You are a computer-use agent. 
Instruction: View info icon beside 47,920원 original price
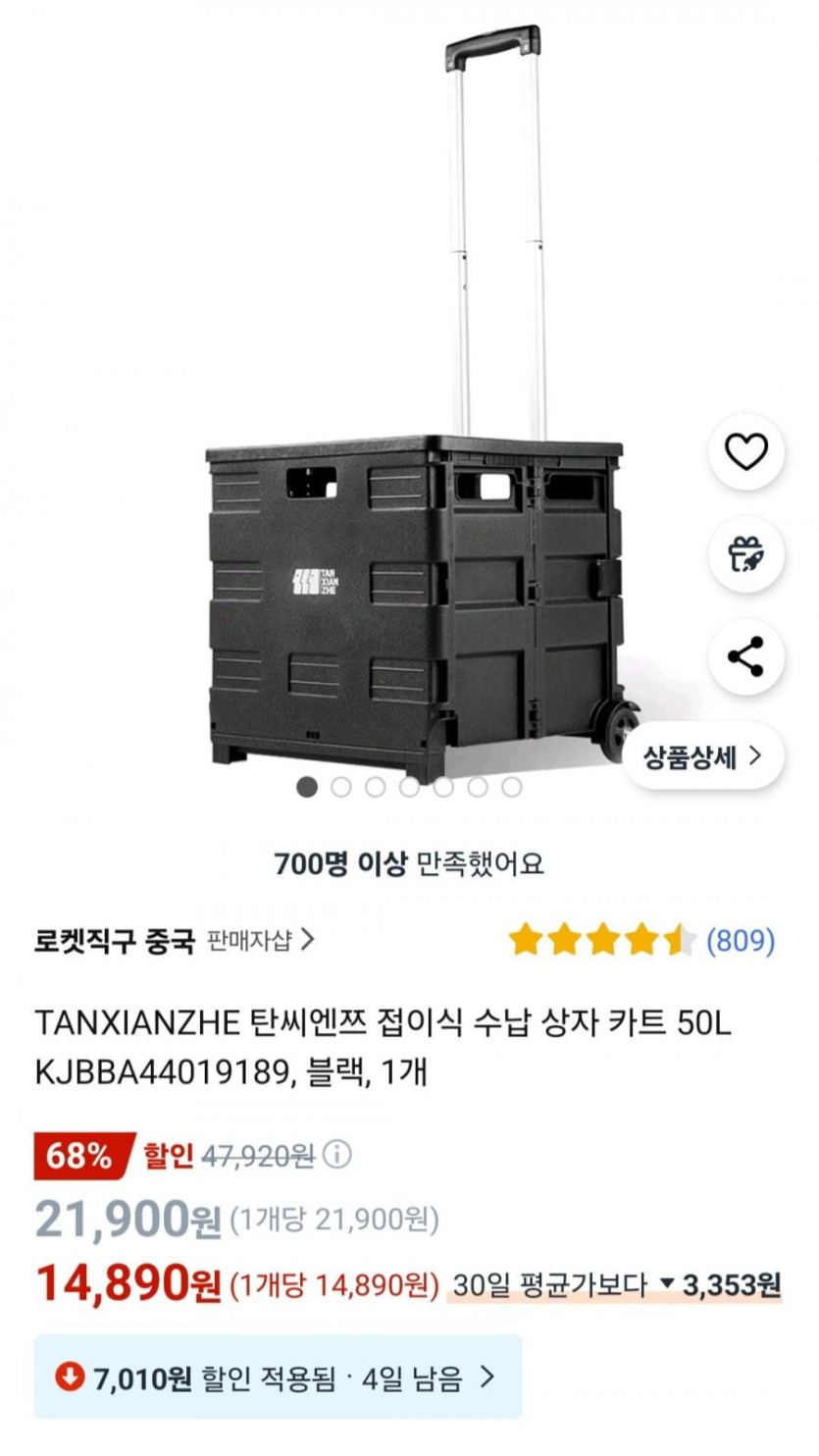tap(335, 1155)
